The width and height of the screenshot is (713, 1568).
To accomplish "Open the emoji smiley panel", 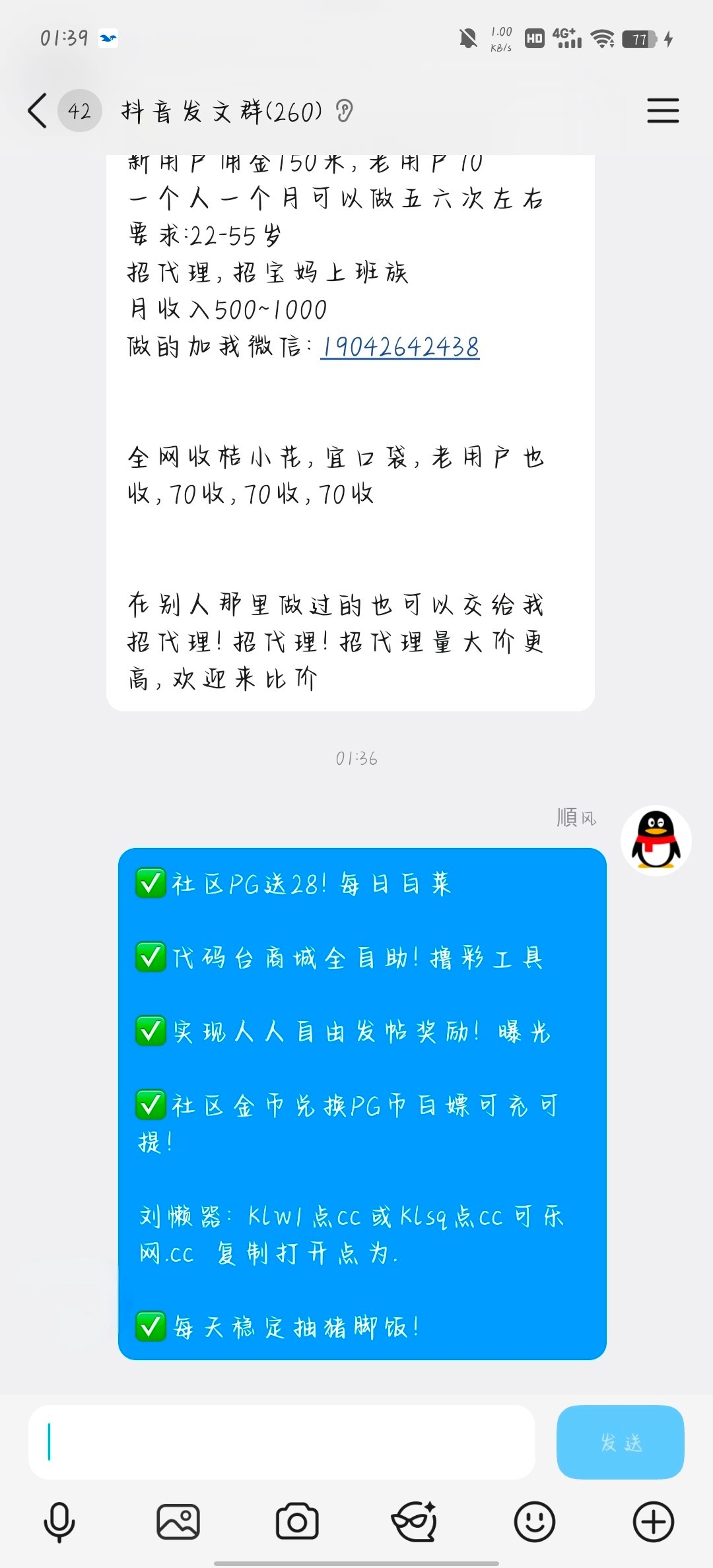I will click(535, 1522).
